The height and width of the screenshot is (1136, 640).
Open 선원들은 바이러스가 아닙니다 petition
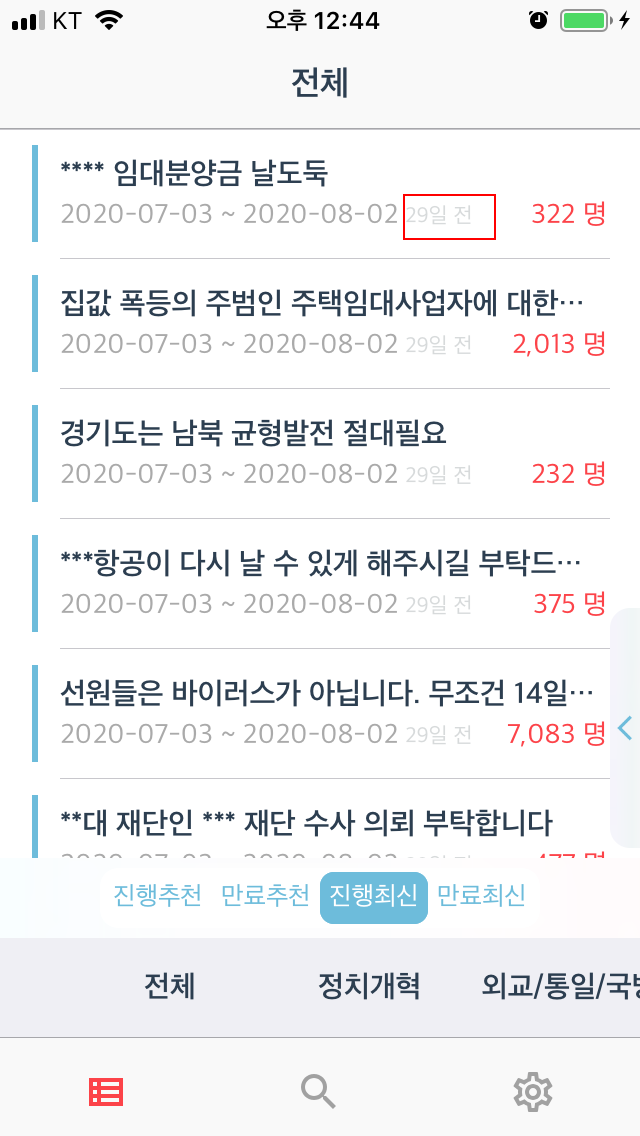click(320, 713)
